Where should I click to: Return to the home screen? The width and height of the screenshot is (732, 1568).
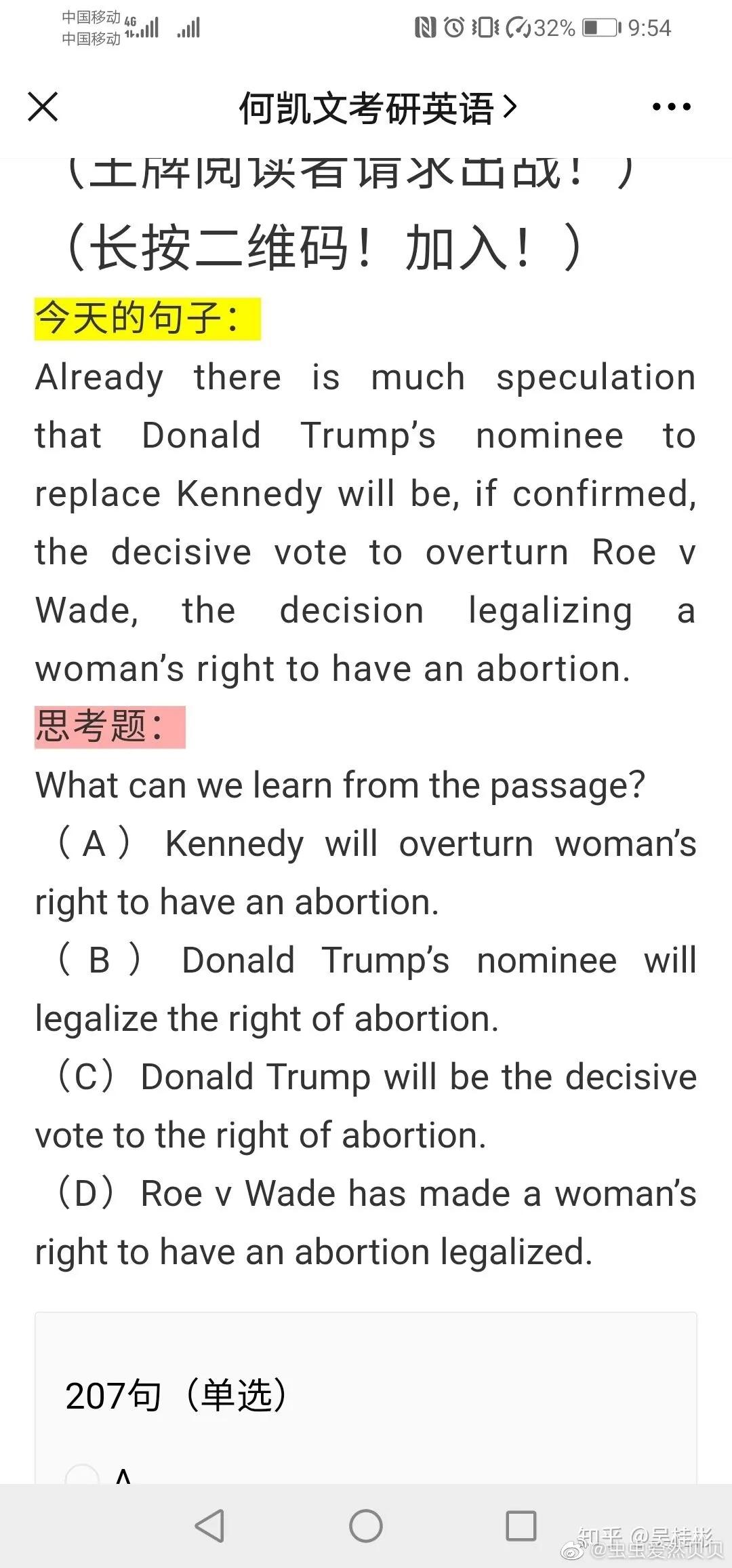coord(366,1526)
